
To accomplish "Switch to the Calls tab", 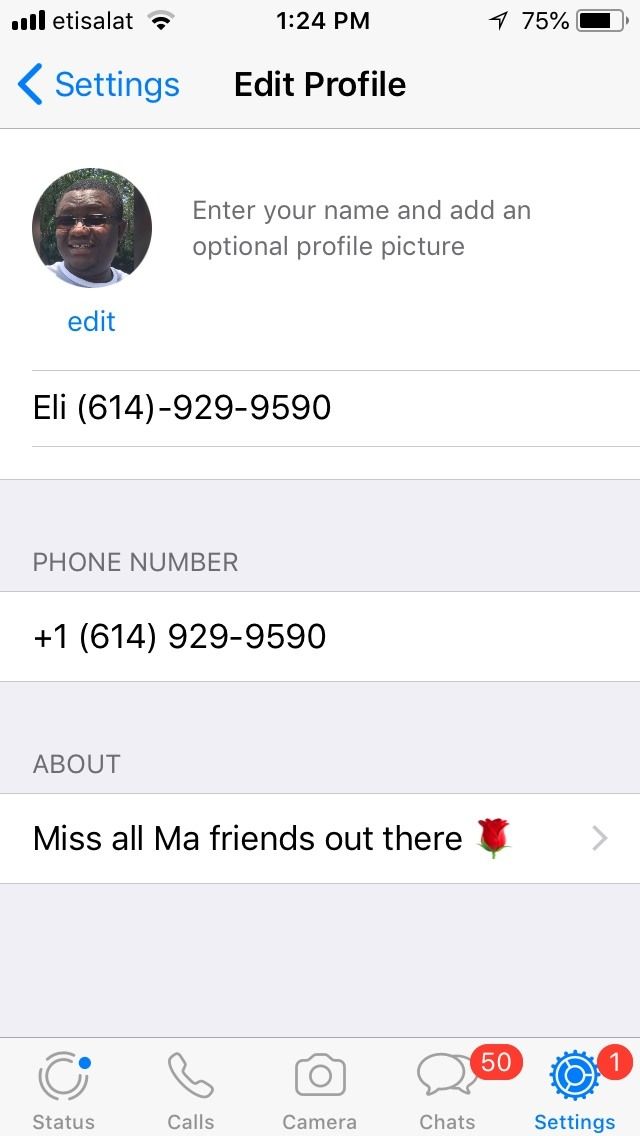I will (x=191, y=1090).
